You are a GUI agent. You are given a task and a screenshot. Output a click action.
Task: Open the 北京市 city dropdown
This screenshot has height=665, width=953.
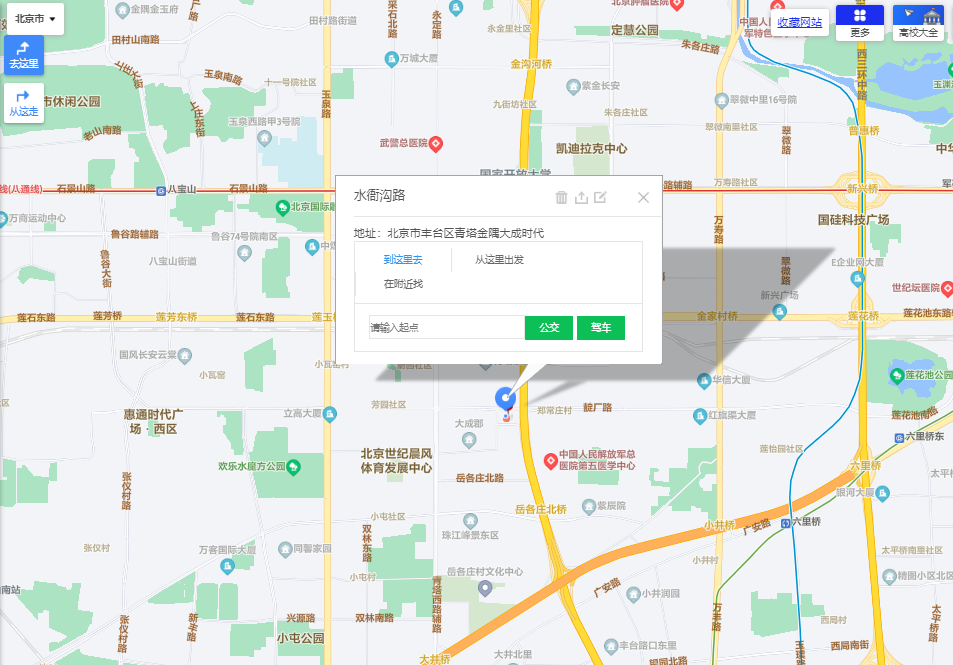tap(34, 19)
